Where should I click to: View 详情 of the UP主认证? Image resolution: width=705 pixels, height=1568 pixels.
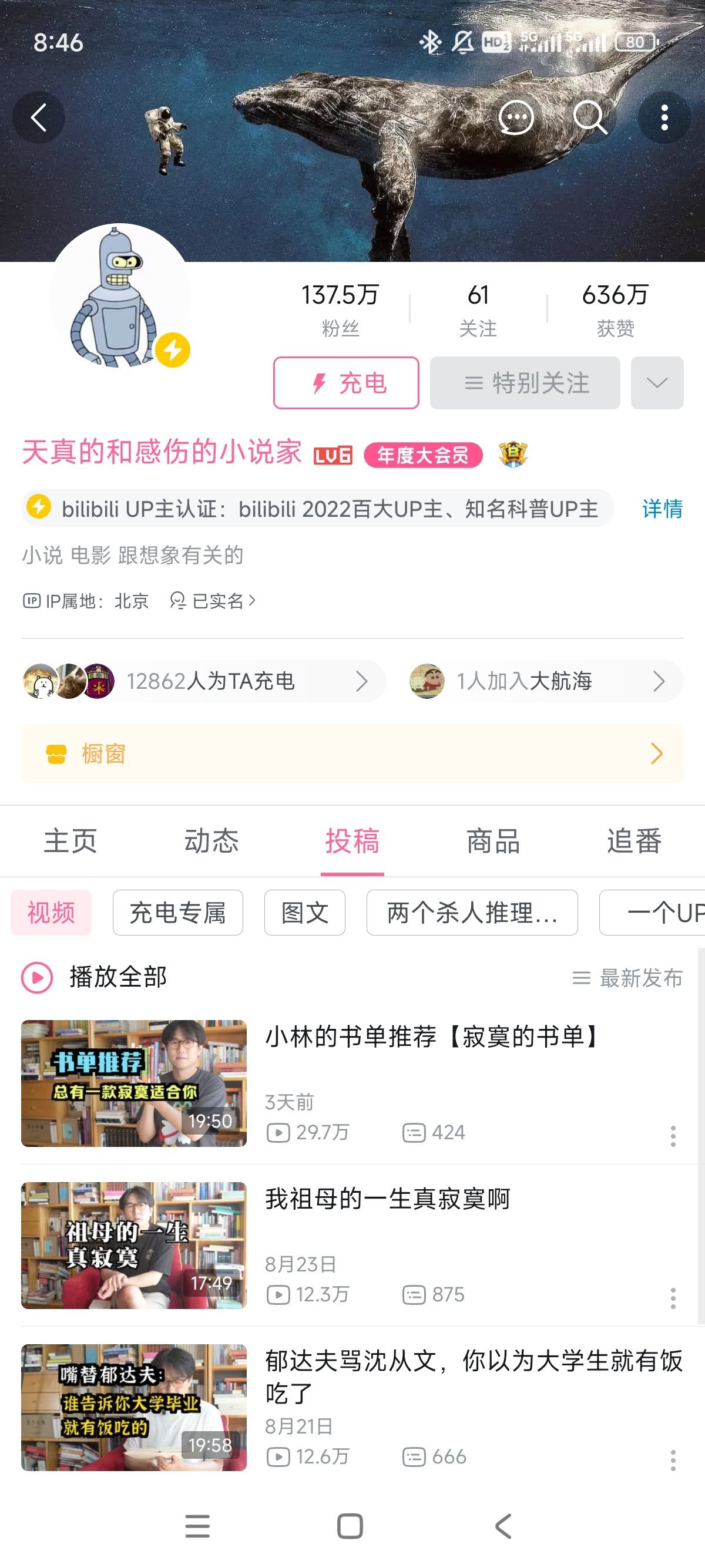click(662, 509)
